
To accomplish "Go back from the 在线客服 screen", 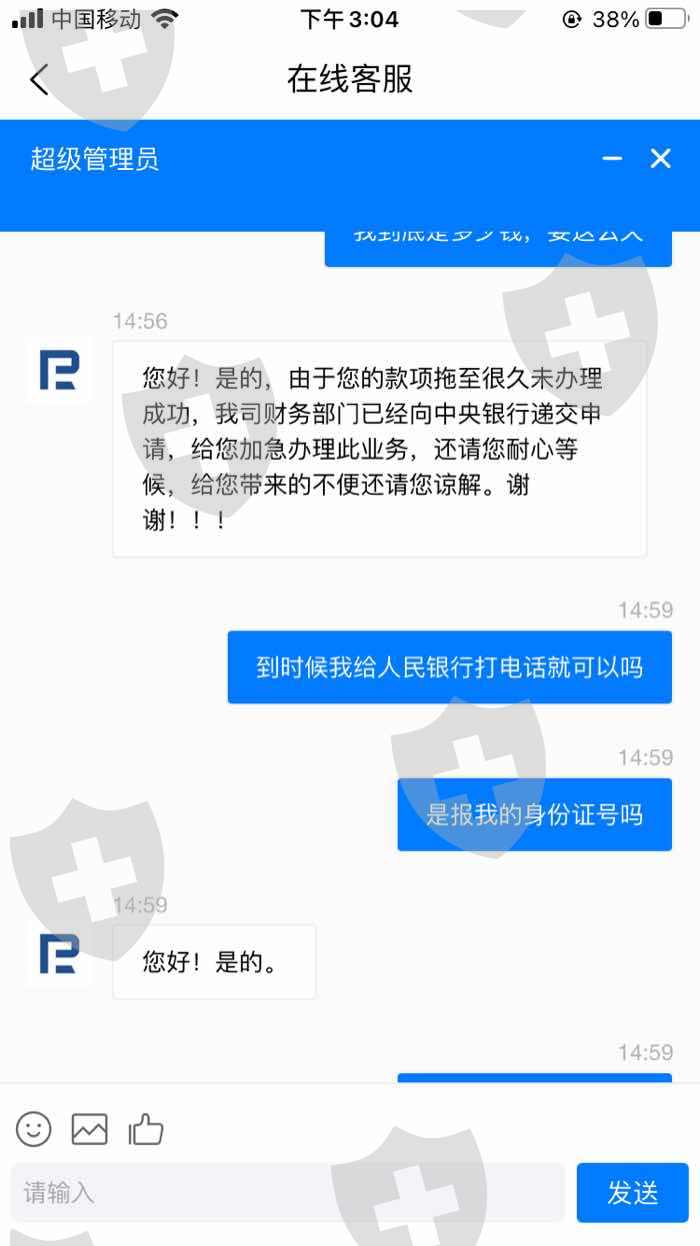I will click(x=39, y=80).
